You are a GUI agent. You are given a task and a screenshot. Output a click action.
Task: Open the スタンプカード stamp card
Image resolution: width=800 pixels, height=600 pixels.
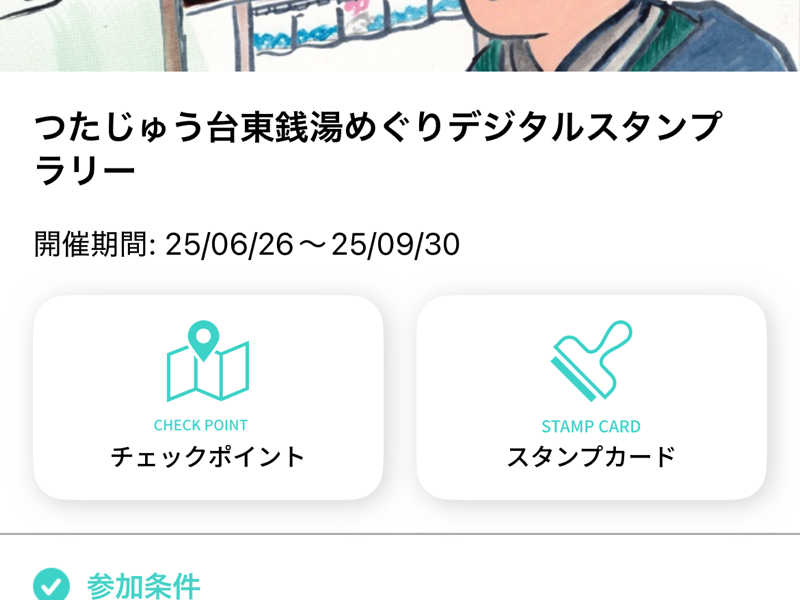pyautogui.click(x=591, y=397)
